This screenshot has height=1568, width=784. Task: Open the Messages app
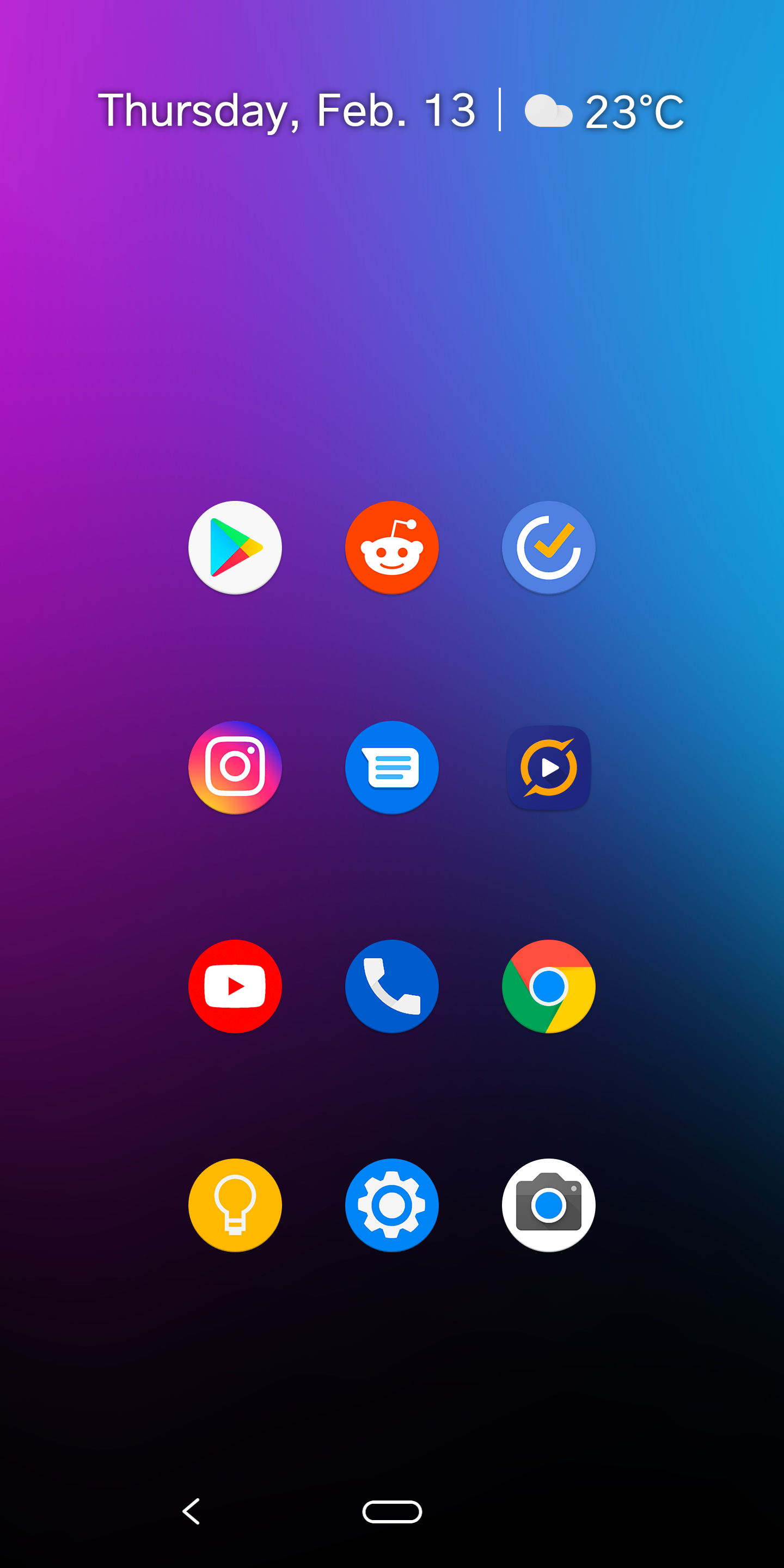[392, 767]
